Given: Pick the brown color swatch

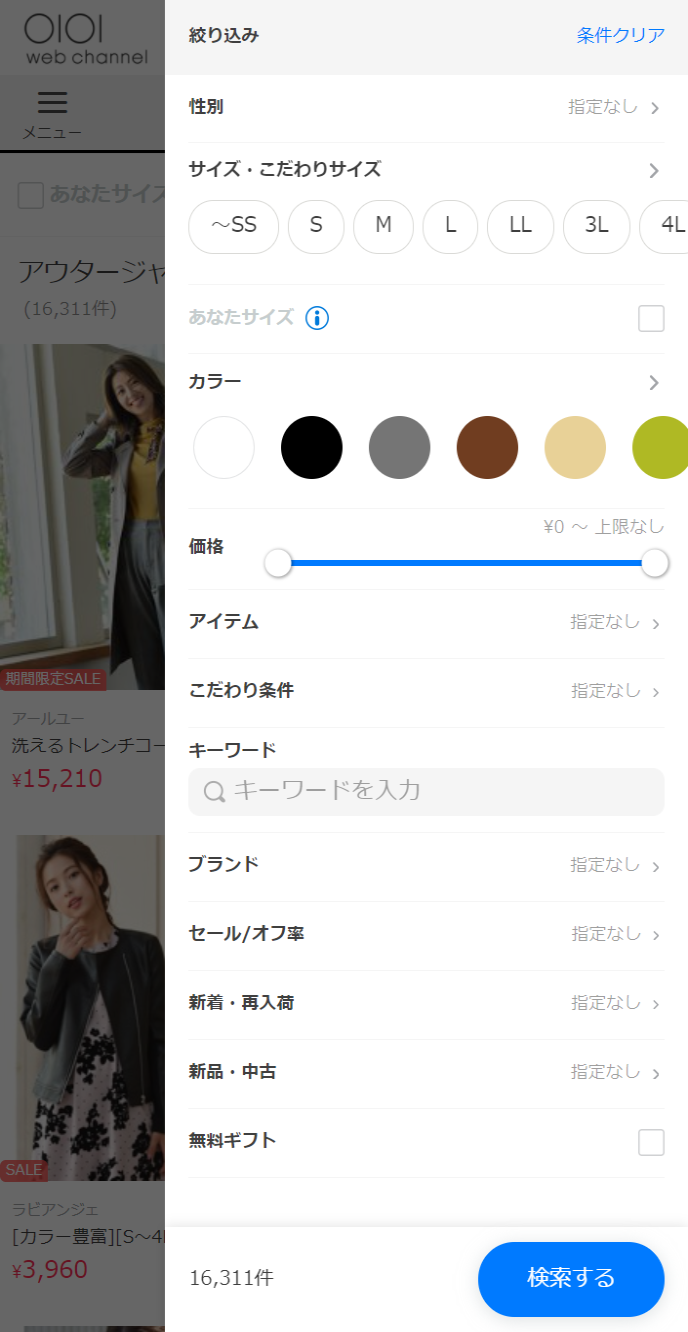Looking at the screenshot, I should (487, 447).
